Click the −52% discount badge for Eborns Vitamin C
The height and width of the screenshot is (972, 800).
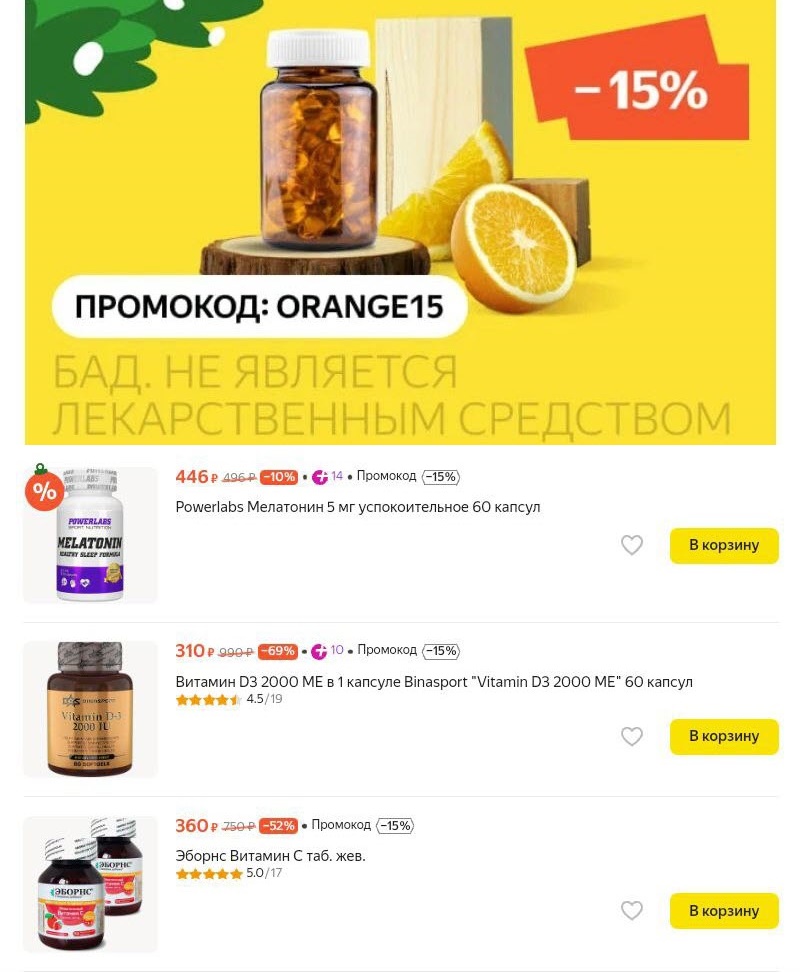[277, 826]
